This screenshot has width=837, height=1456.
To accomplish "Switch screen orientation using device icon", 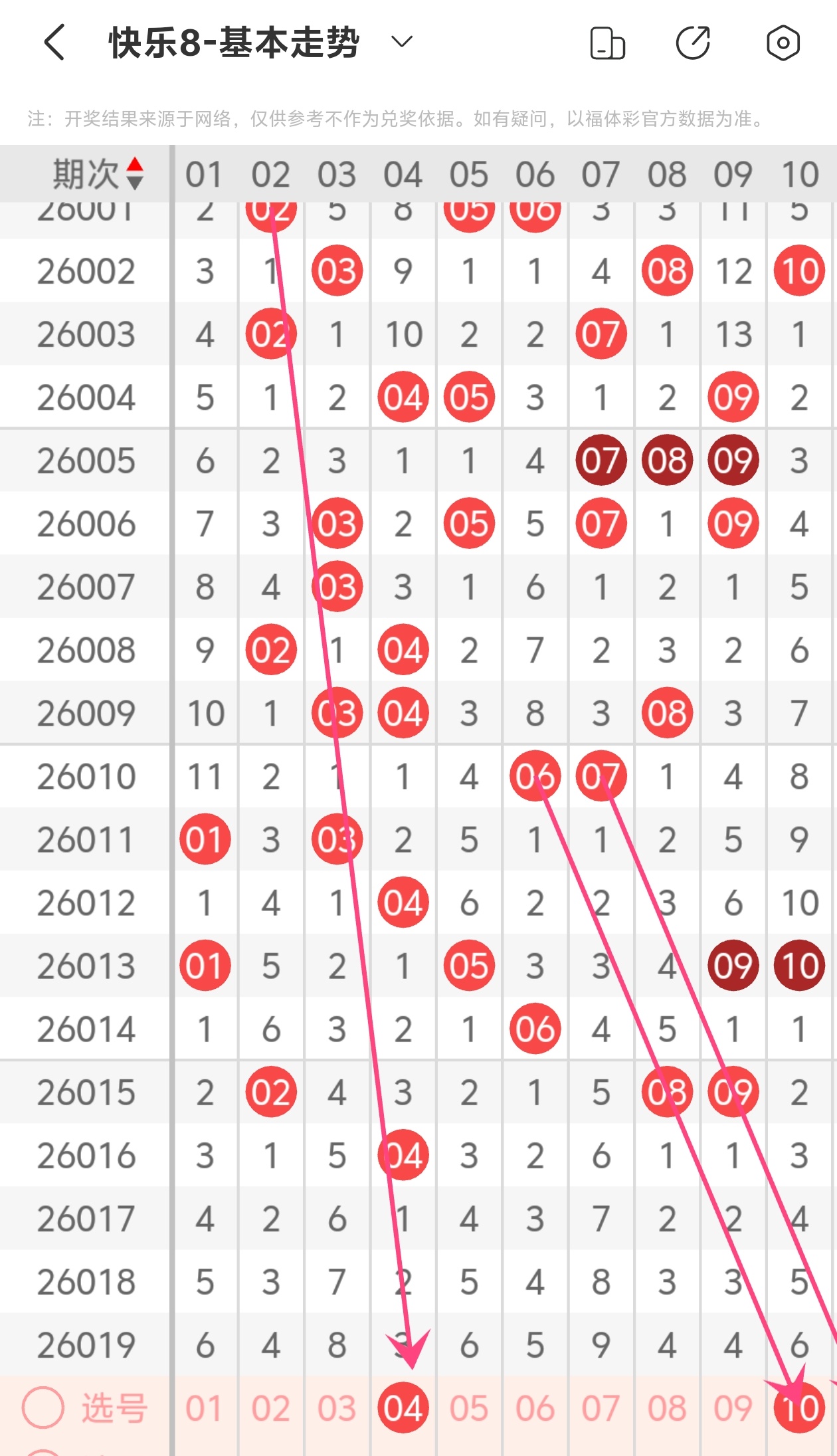I will pyautogui.click(x=607, y=43).
